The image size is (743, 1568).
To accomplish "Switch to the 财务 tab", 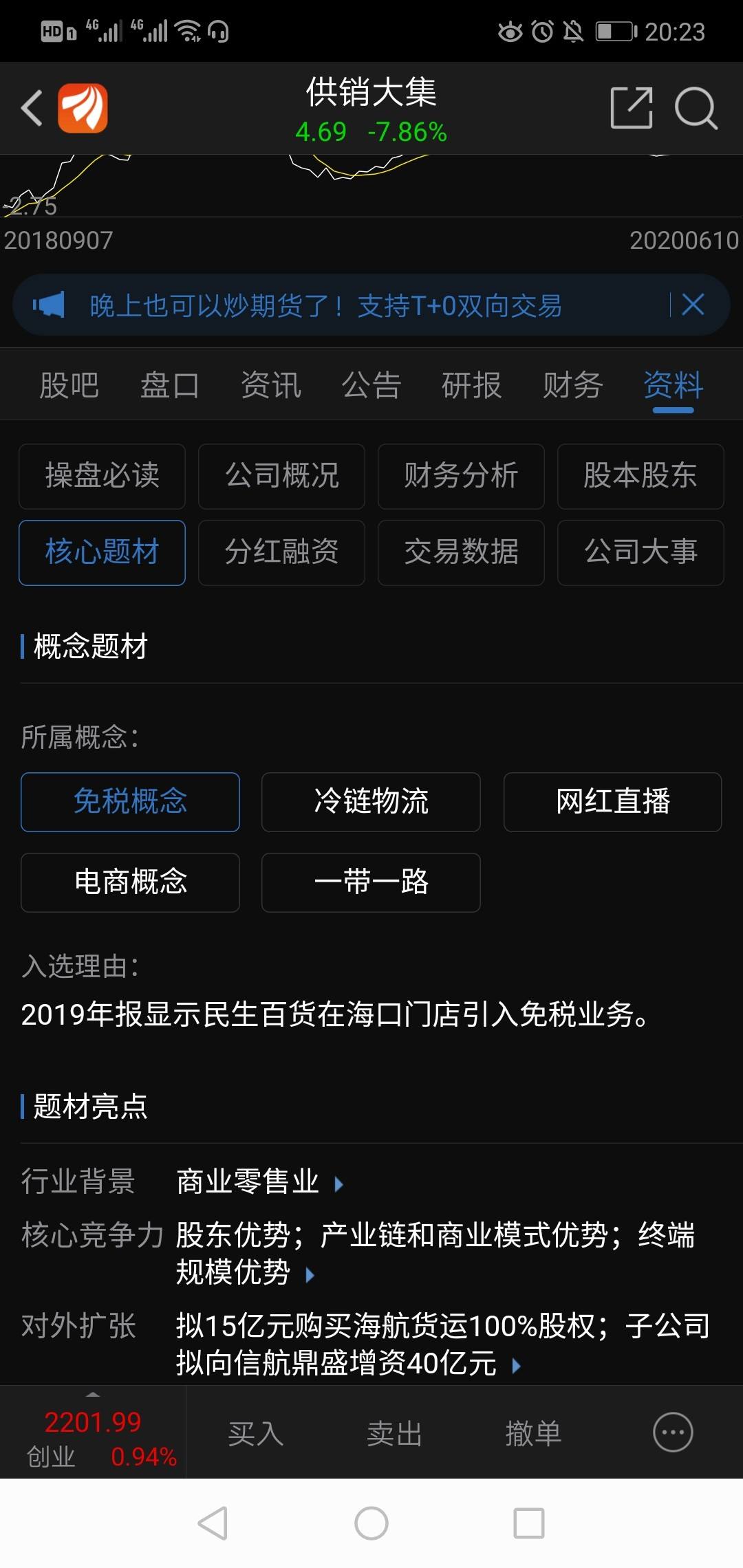I will (x=574, y=385).
